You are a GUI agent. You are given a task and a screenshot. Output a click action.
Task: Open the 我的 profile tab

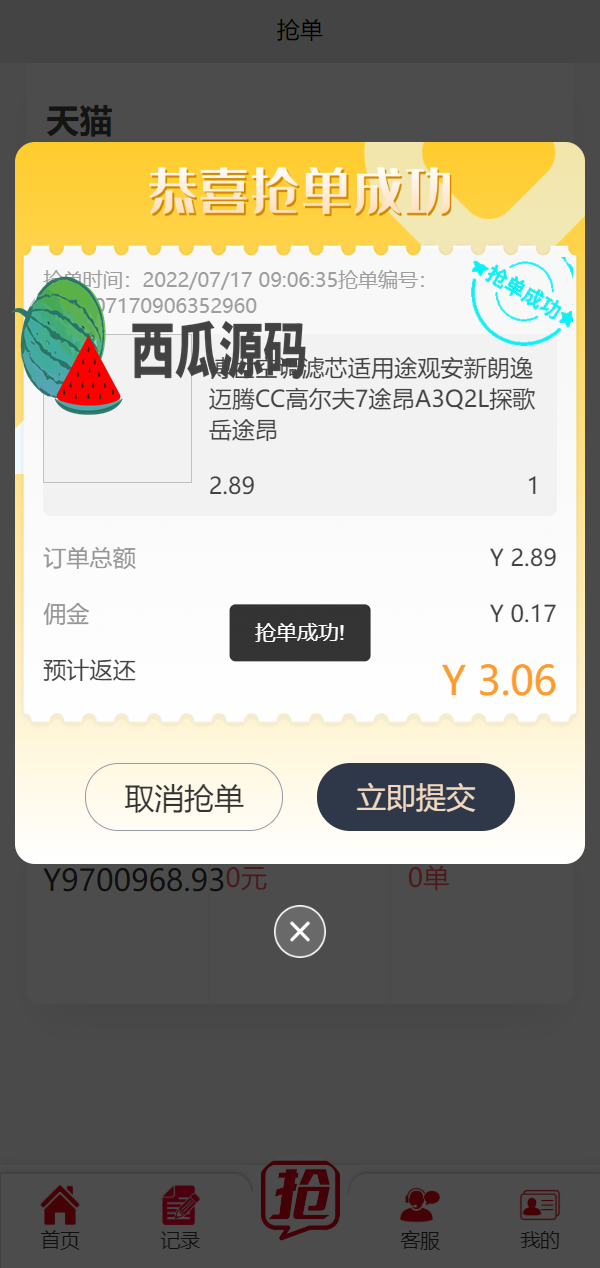pyautogui.click(x=540, y=1218)
